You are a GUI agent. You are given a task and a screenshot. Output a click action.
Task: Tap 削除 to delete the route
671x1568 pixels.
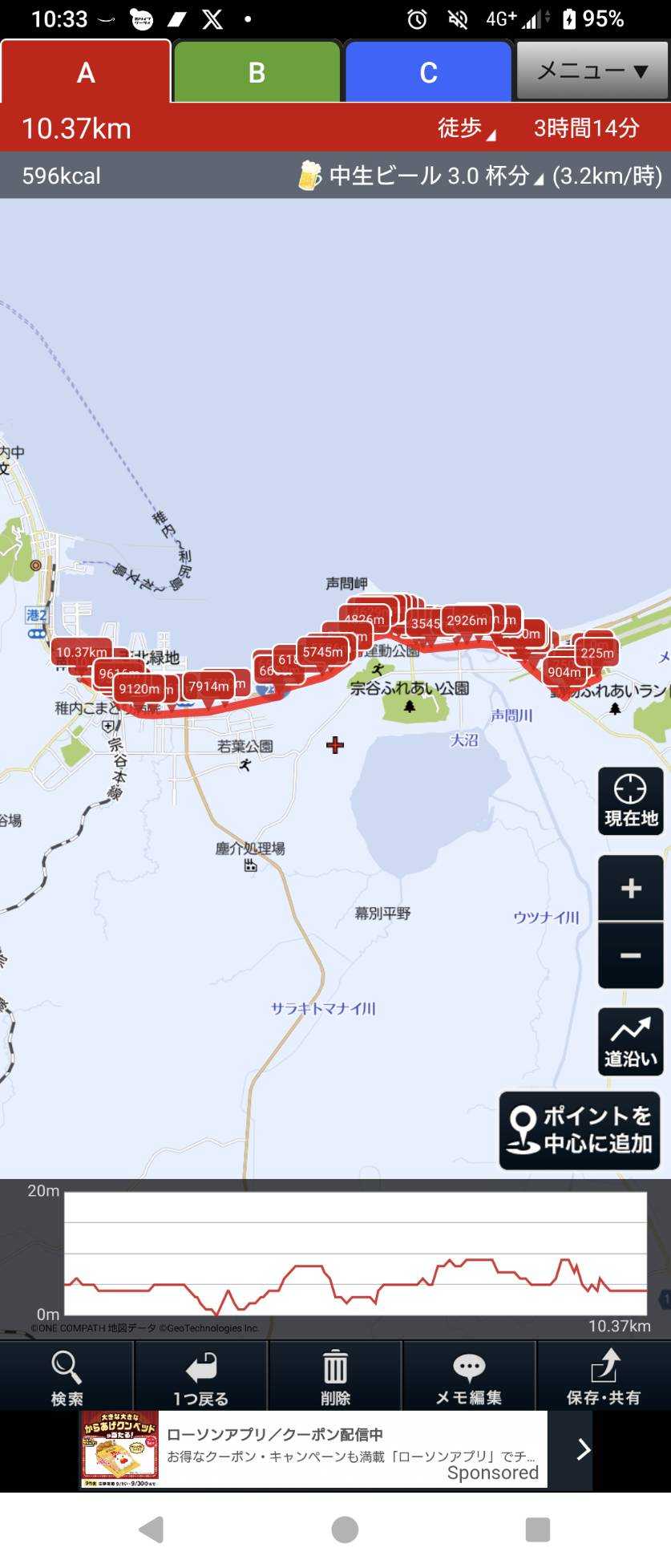click(335, 1377)
